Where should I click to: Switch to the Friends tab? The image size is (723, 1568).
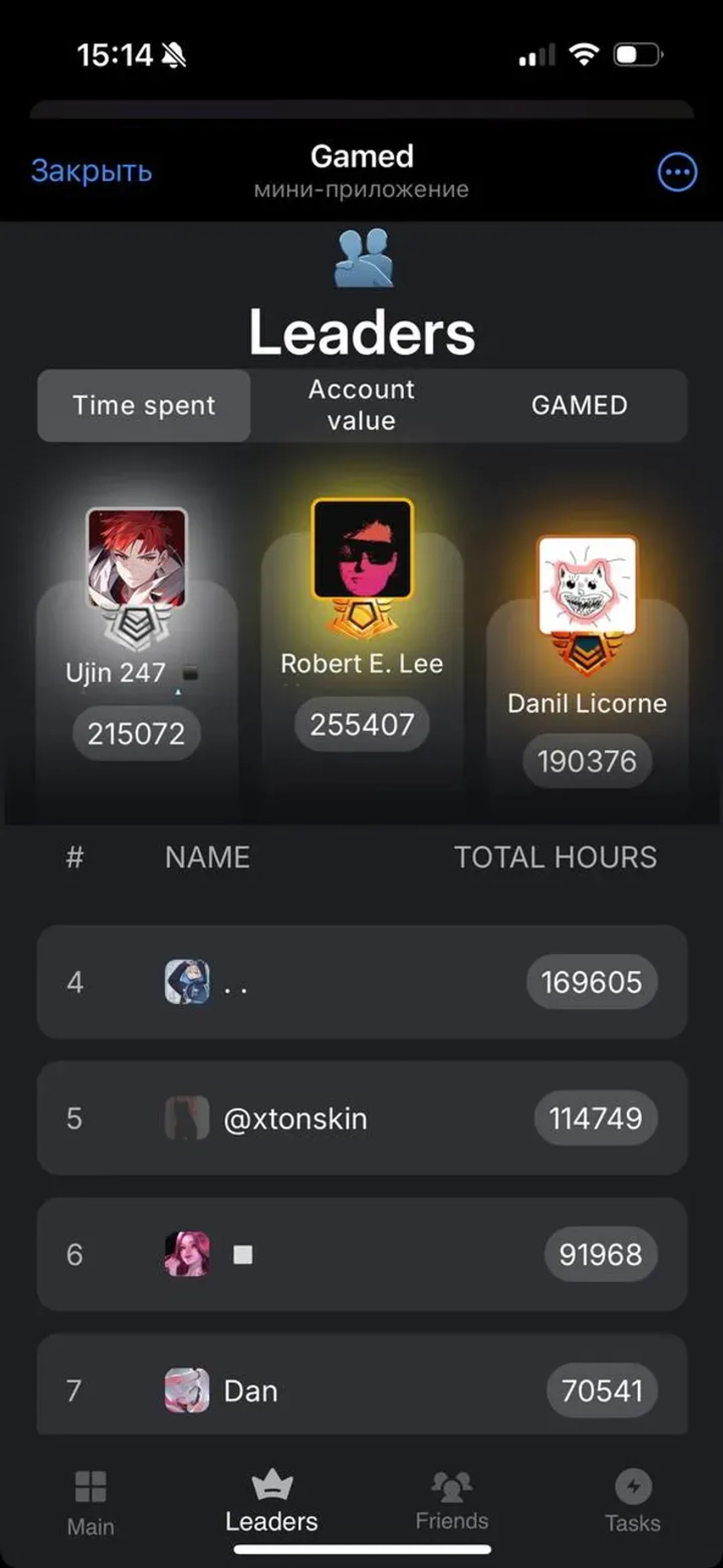tap(451, 1501)
